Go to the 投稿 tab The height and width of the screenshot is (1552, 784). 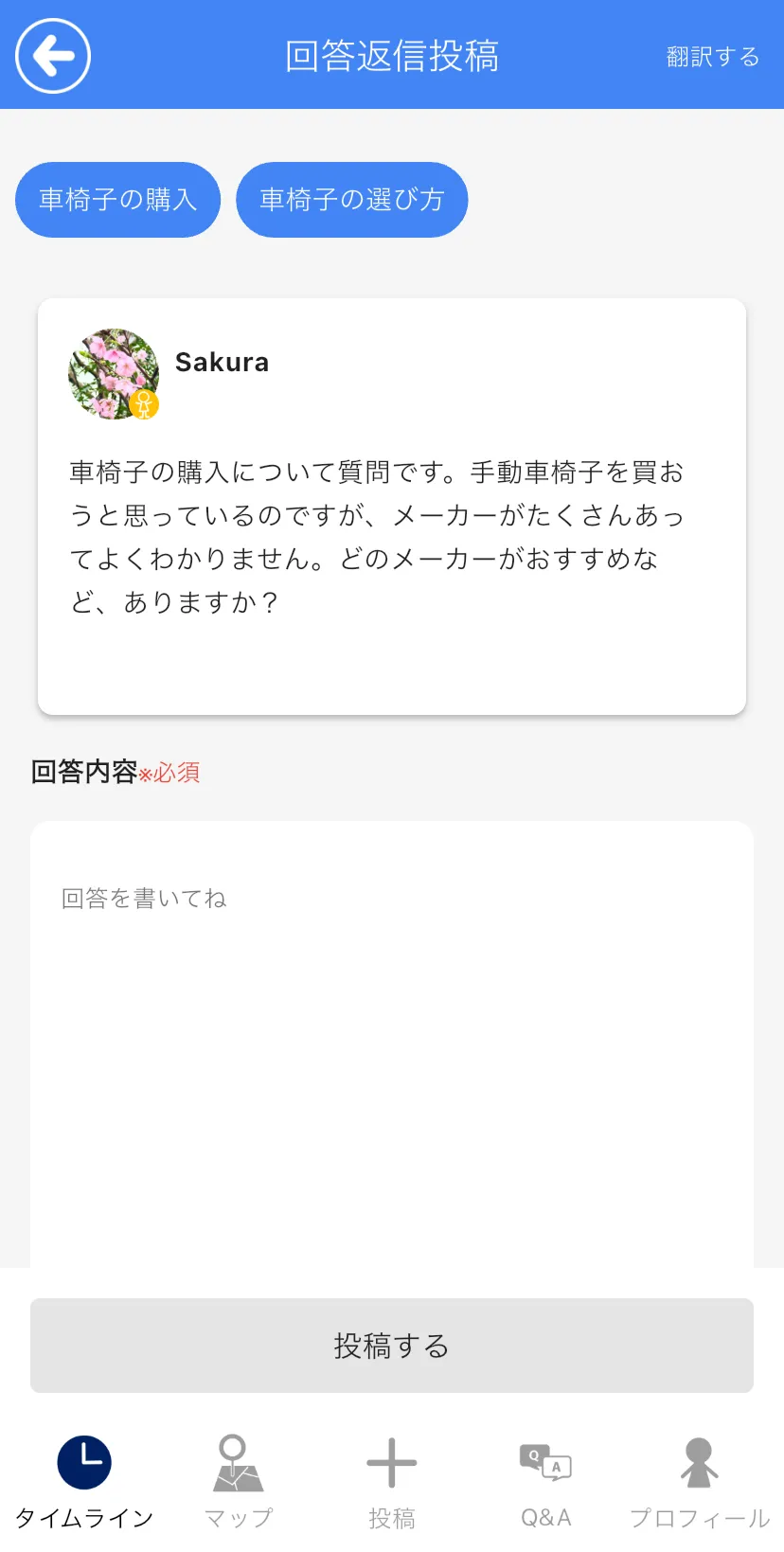pos(392,1482)
